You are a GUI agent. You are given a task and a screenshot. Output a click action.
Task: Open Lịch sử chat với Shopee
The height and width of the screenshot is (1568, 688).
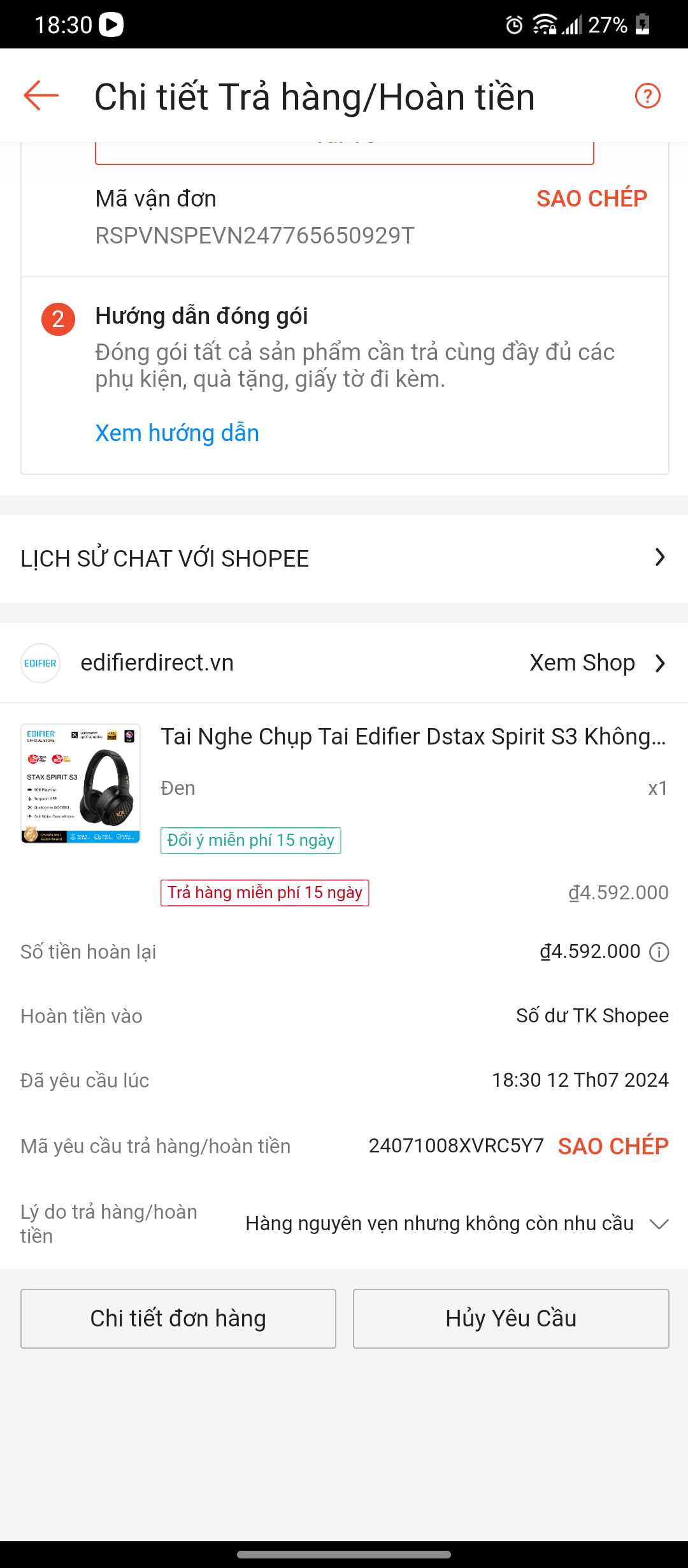click(x=344, y=558)
